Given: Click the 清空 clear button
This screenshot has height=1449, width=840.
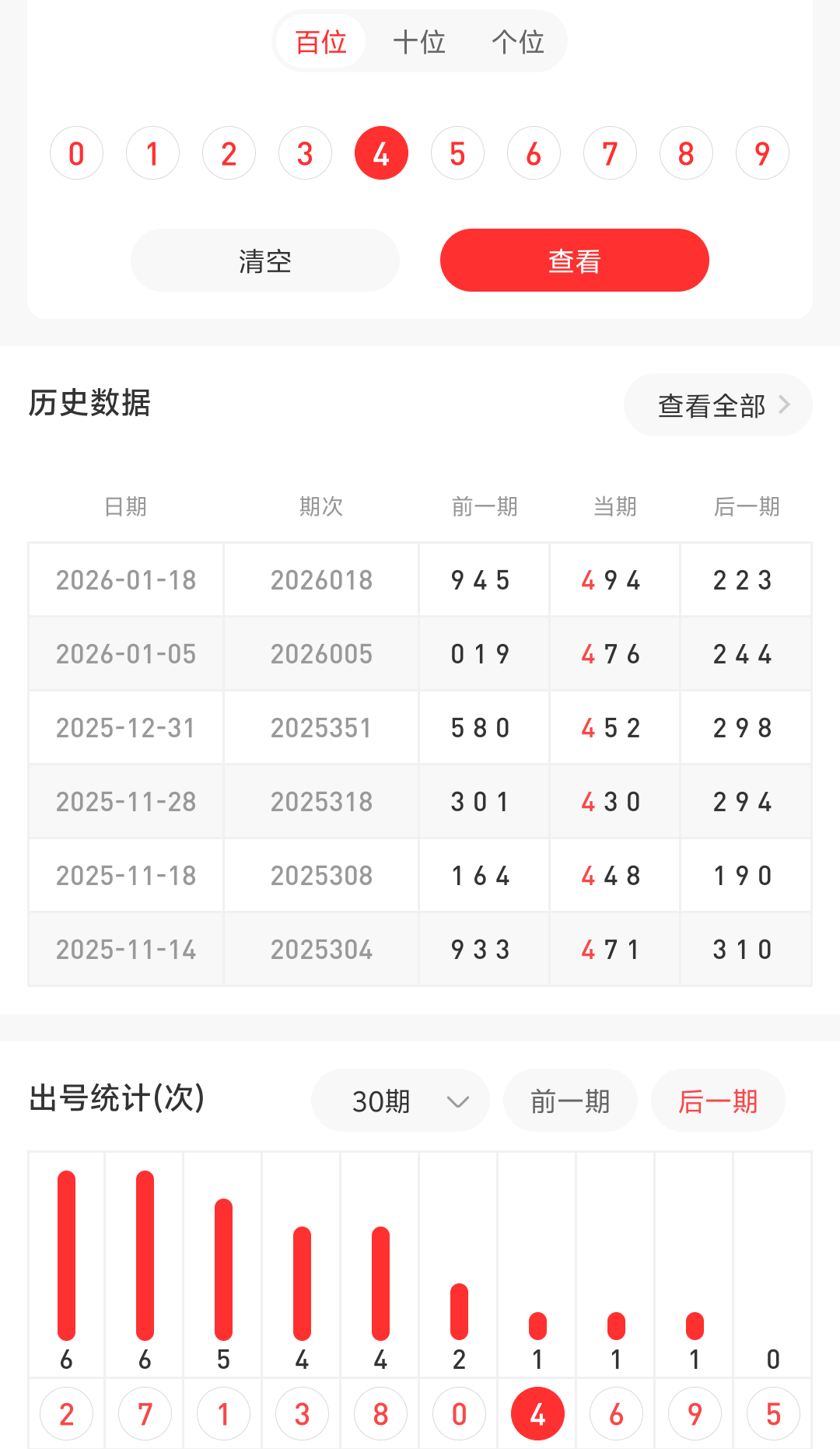Looking at the screenshot, I should [x=264, y=260].
